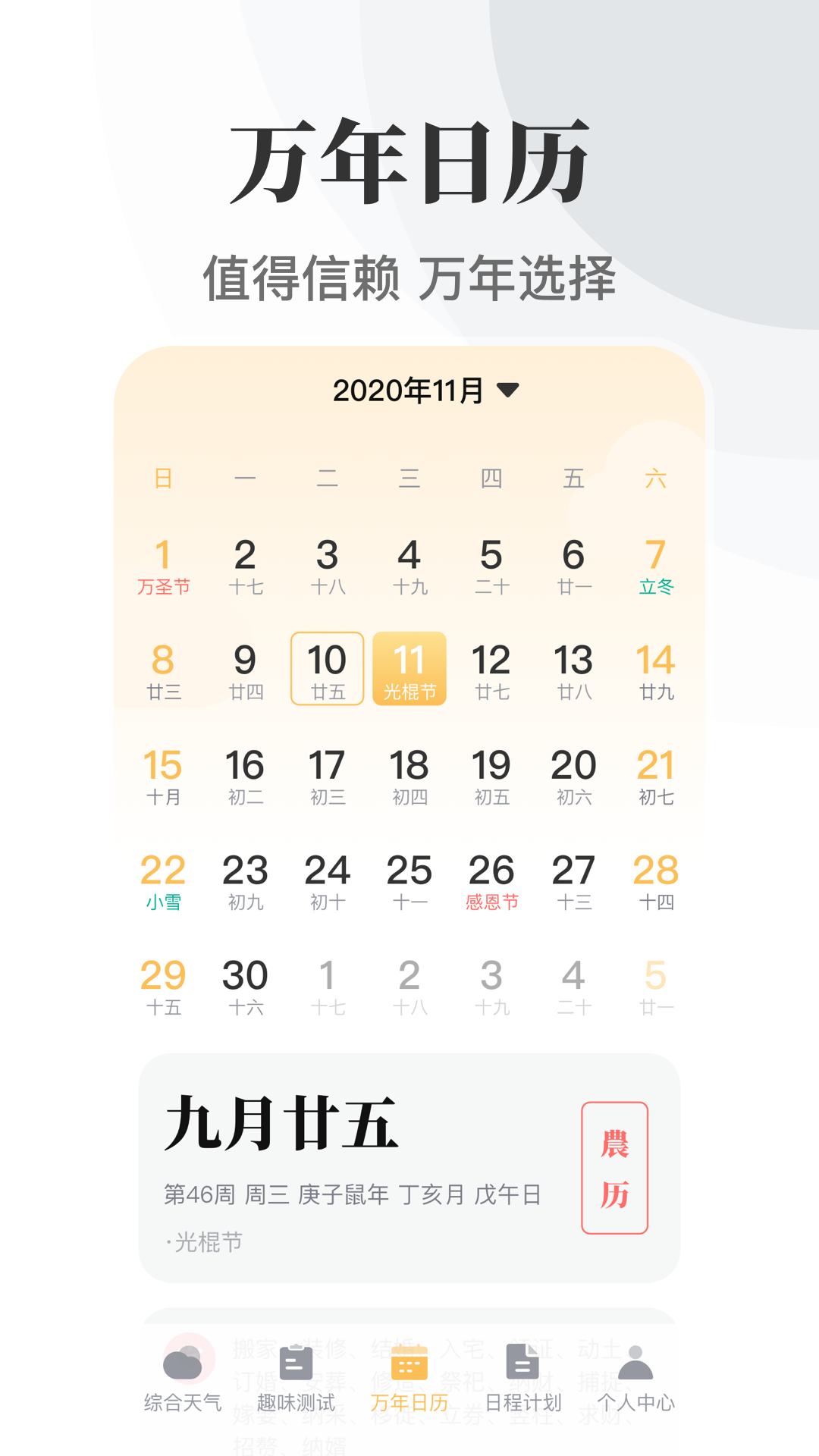Select date 22 marked 小雪

tap(162, 881)
